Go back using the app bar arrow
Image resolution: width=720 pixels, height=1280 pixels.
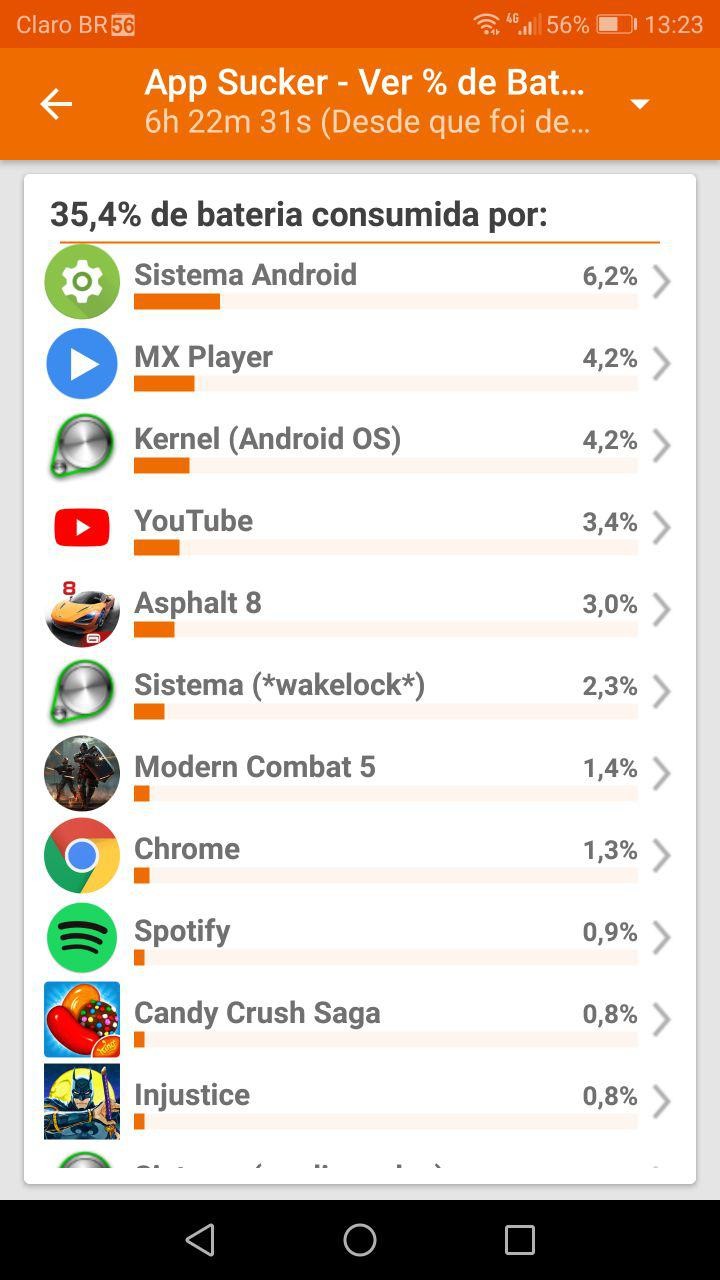56,104
